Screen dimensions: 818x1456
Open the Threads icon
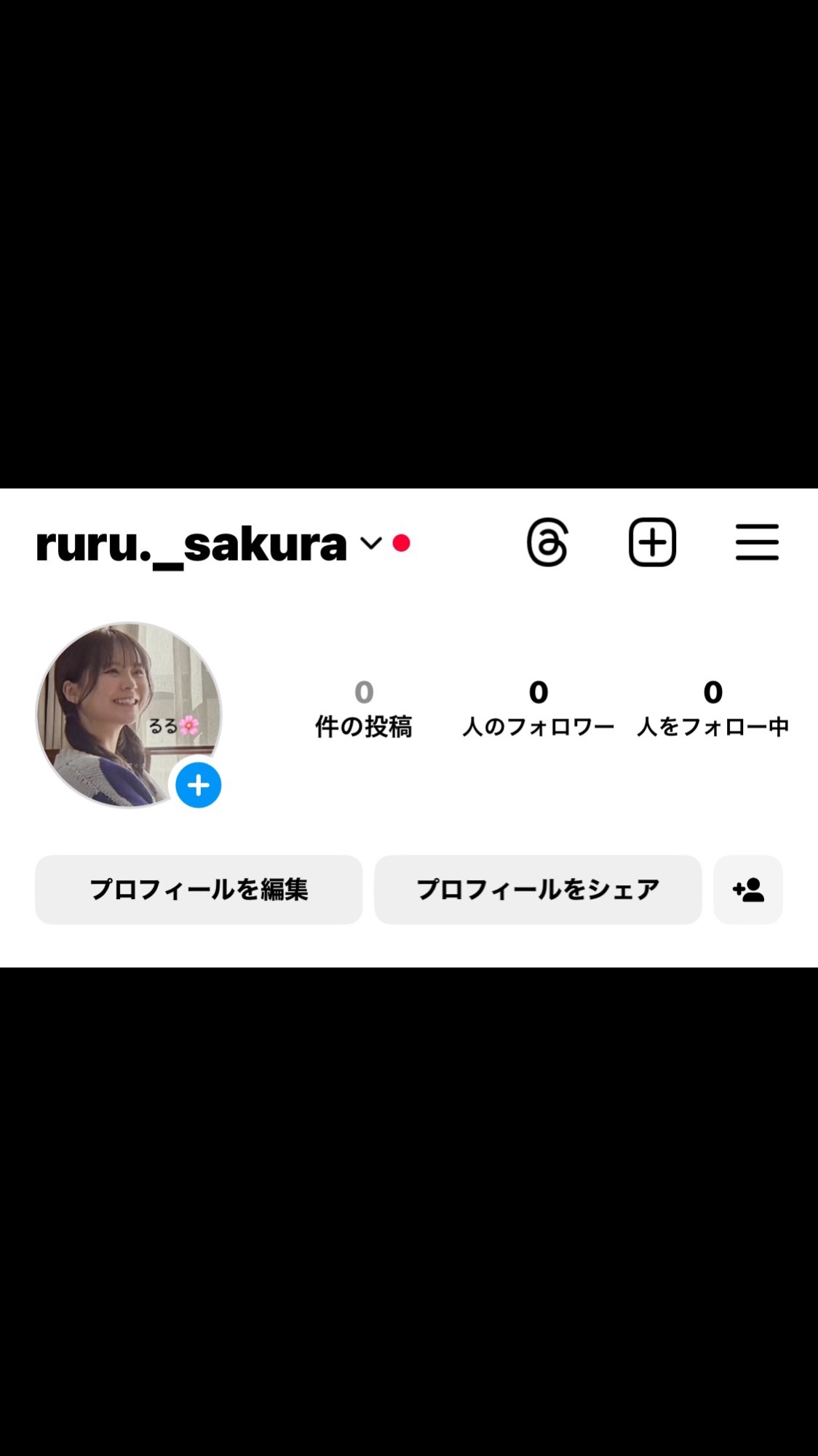coord(547,542)
